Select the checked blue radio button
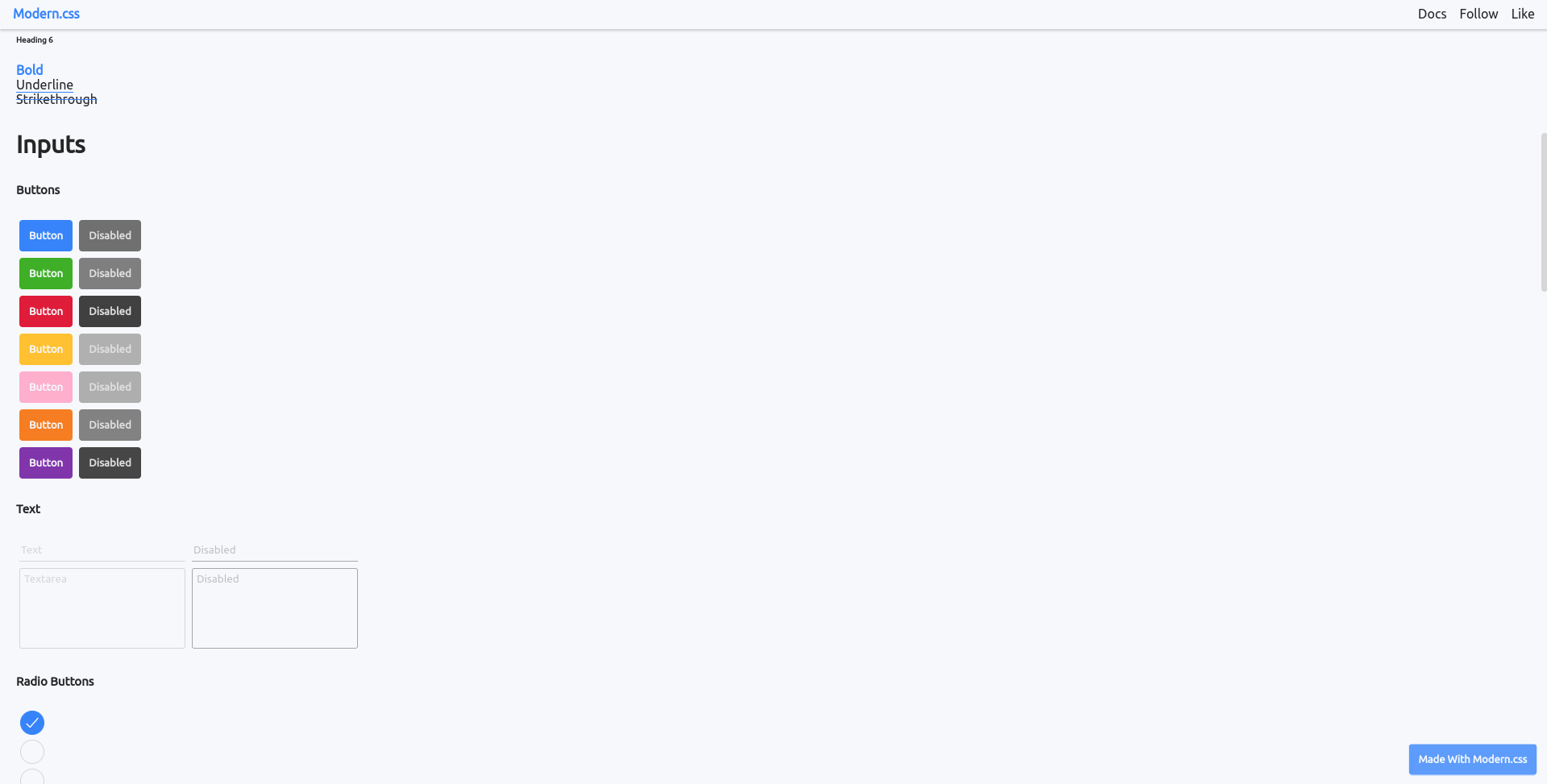 click(32, 723)
